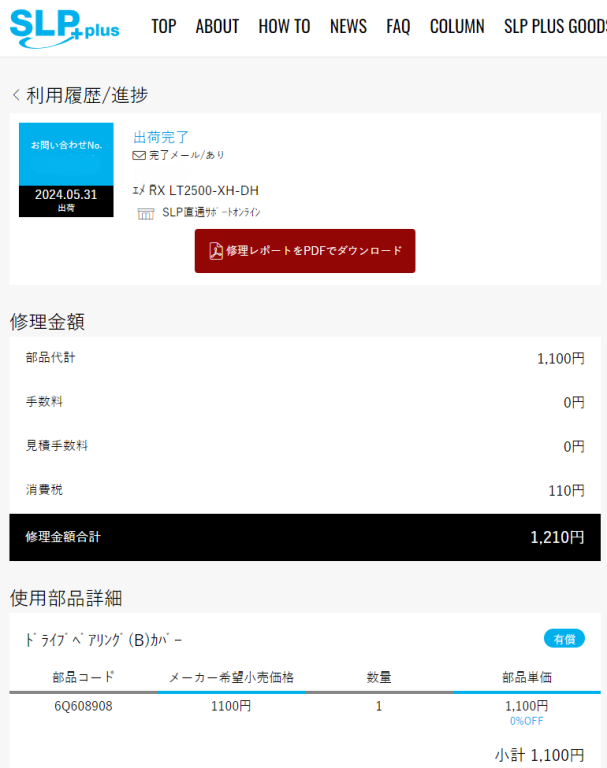Open the ABOUT page

217,27
